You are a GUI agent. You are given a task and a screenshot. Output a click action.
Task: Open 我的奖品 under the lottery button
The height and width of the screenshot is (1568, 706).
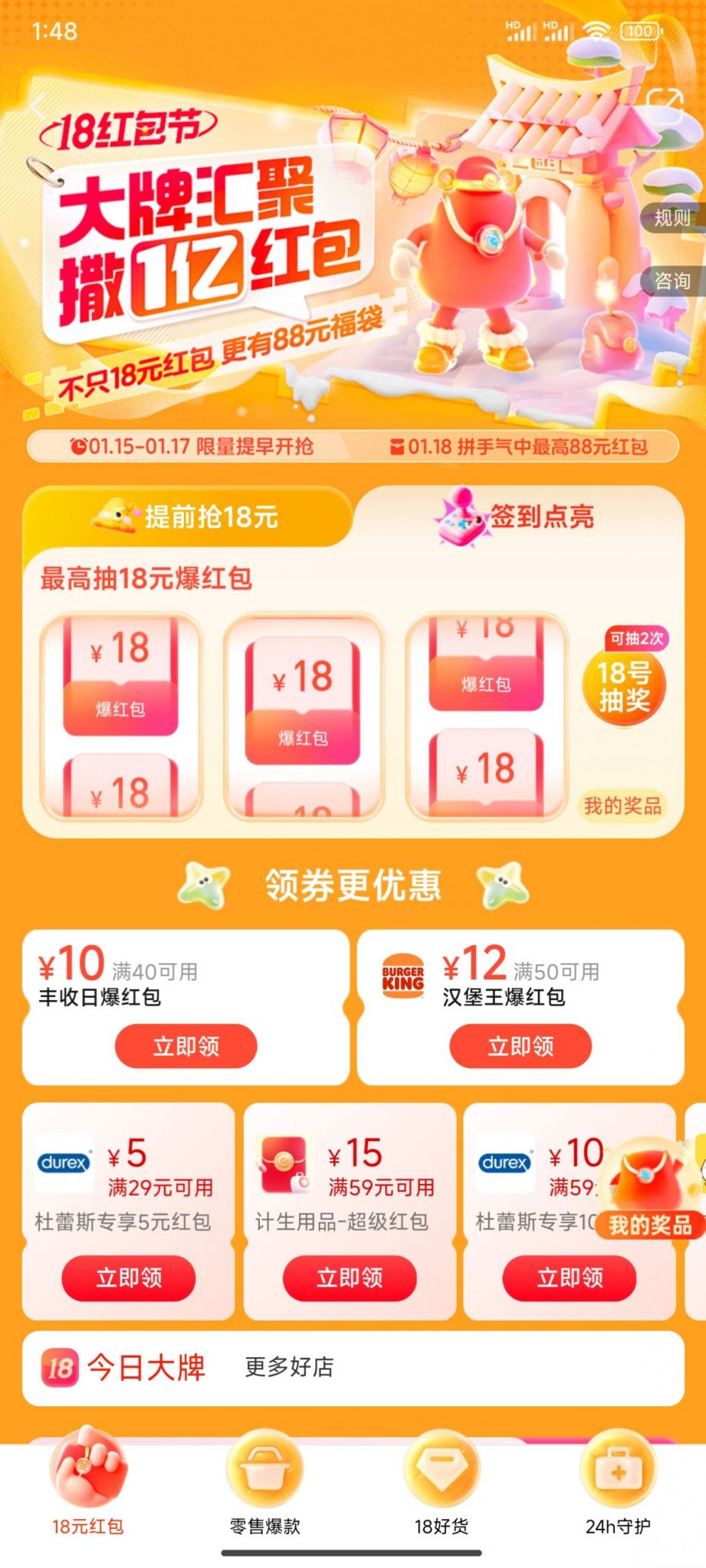[x=622, y=805]
